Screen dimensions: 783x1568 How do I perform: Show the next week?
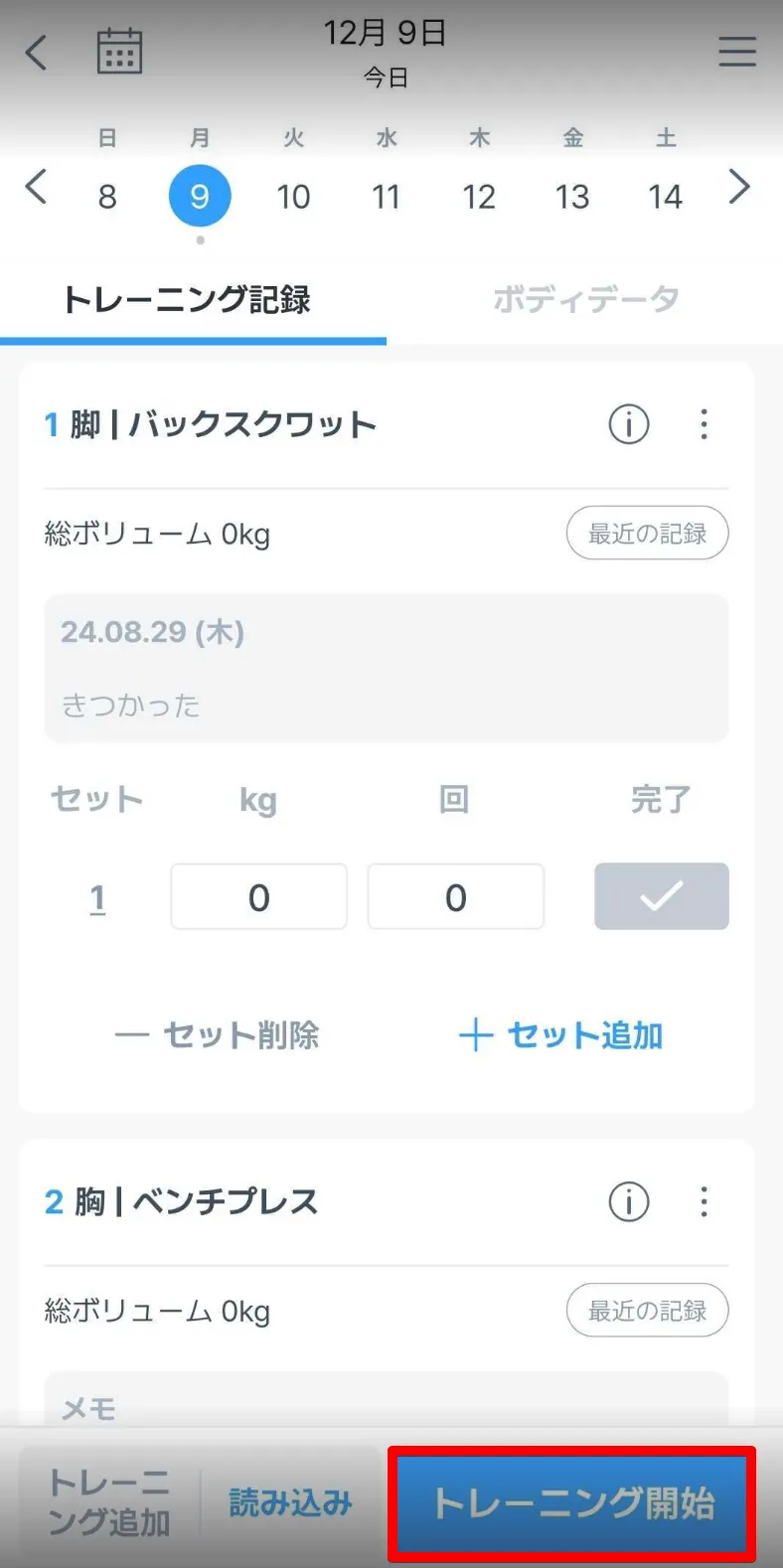[738, 187]
